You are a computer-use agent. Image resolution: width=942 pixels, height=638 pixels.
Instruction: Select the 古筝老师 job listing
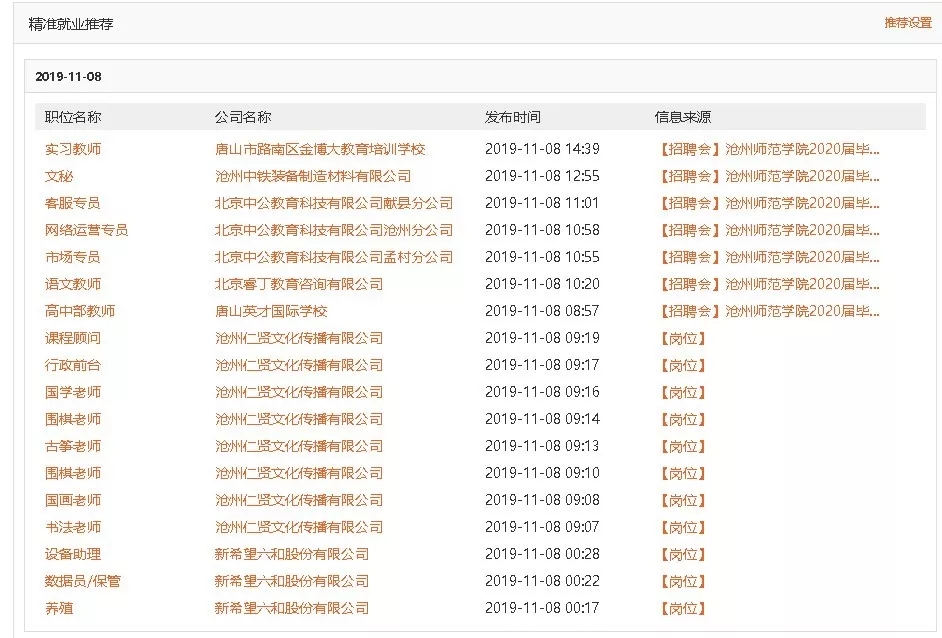(x=73, y=446)
